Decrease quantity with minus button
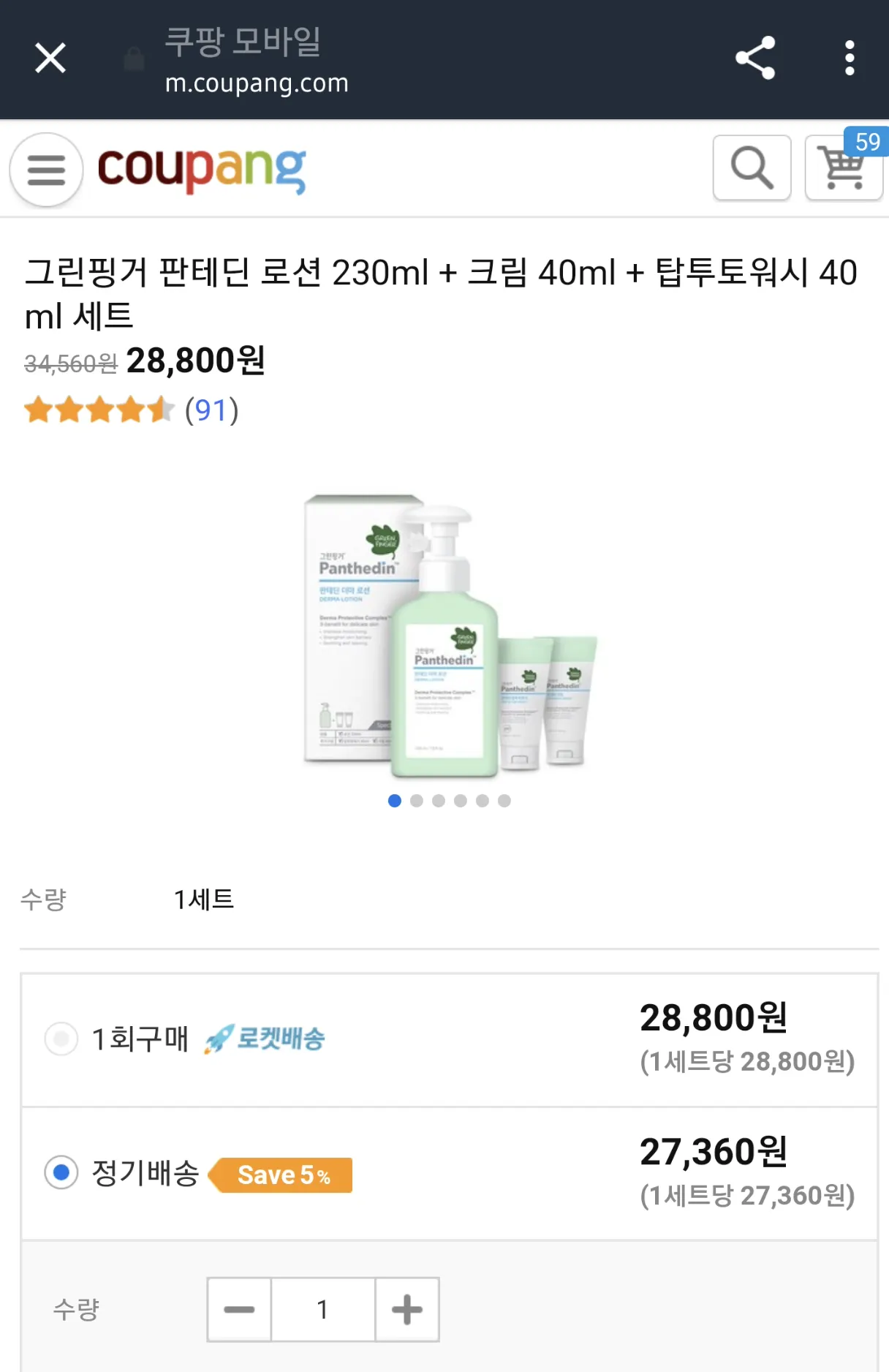The image size is (889, 1372). 239,1309
